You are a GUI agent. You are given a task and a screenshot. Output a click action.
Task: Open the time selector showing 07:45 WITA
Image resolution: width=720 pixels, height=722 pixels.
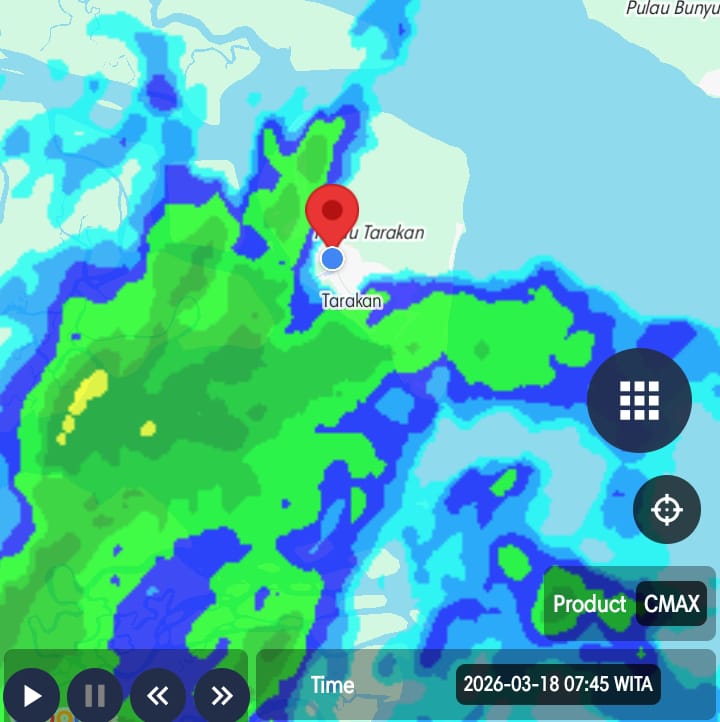pos(557,685)
